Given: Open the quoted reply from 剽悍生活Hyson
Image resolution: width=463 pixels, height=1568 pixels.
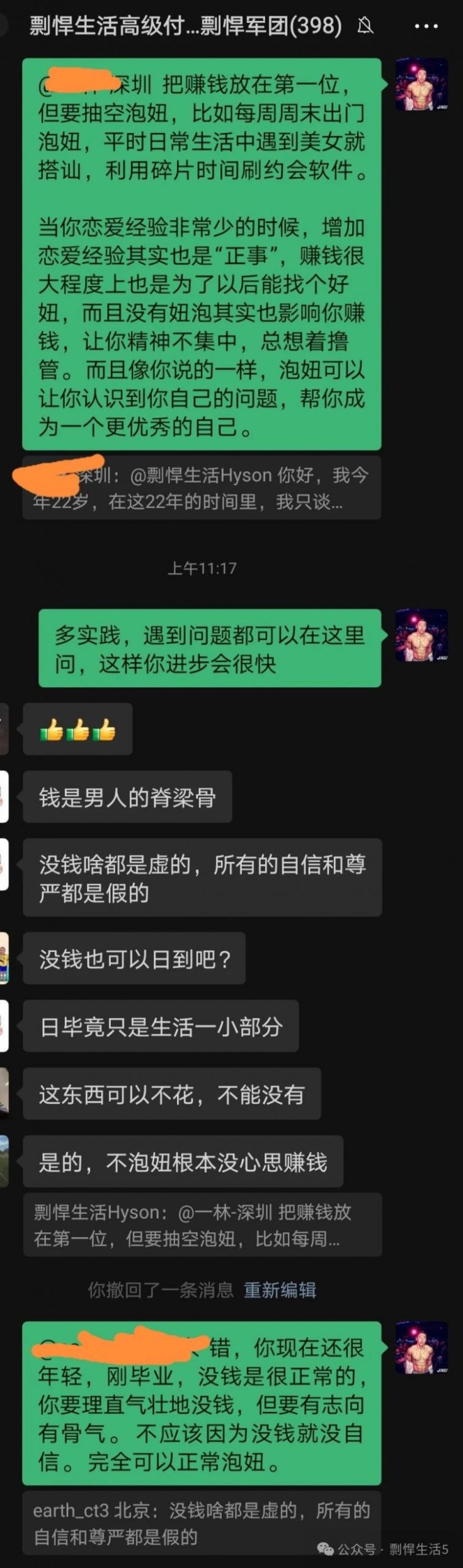Looking at the screenshot, I should [x=202, y=1225].
